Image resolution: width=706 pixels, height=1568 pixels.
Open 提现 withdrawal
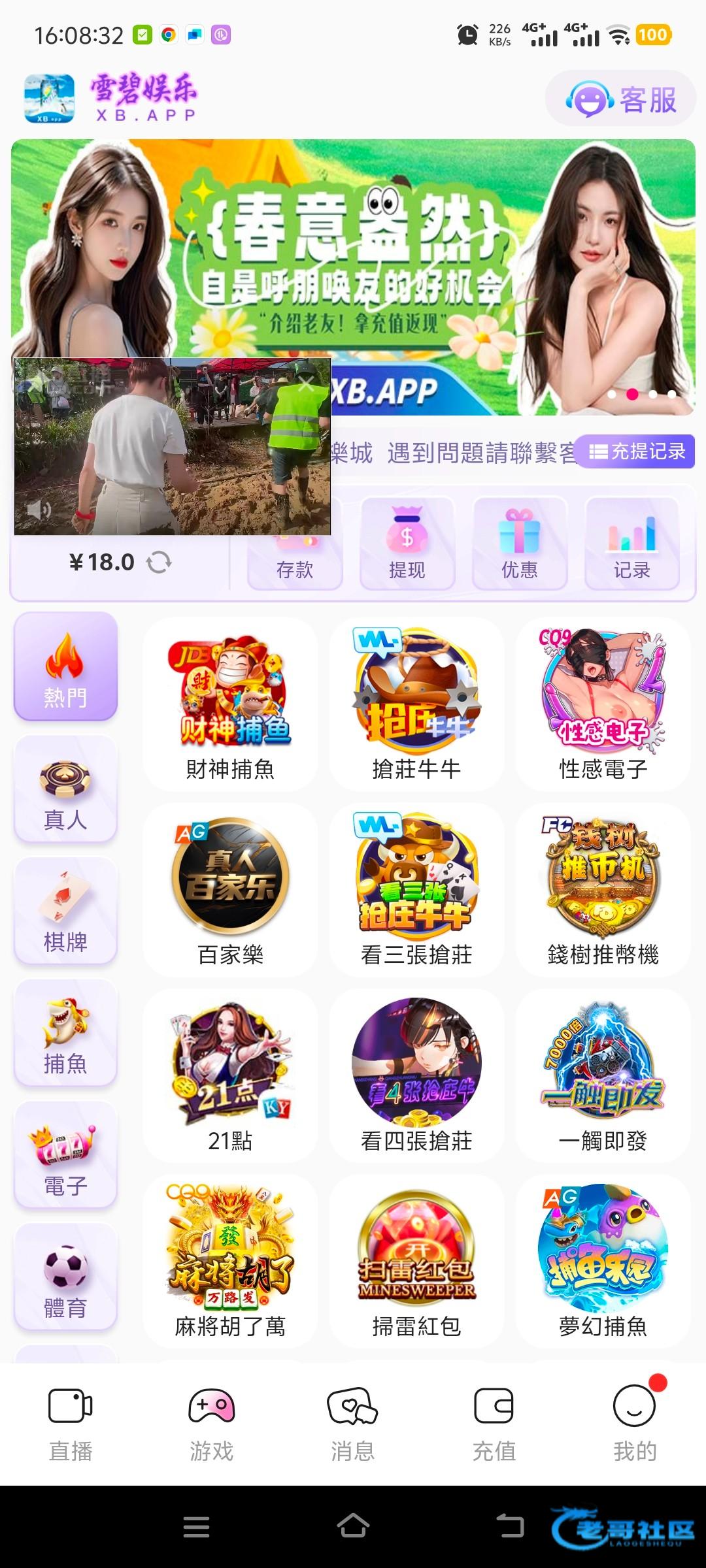coord(407,544)
